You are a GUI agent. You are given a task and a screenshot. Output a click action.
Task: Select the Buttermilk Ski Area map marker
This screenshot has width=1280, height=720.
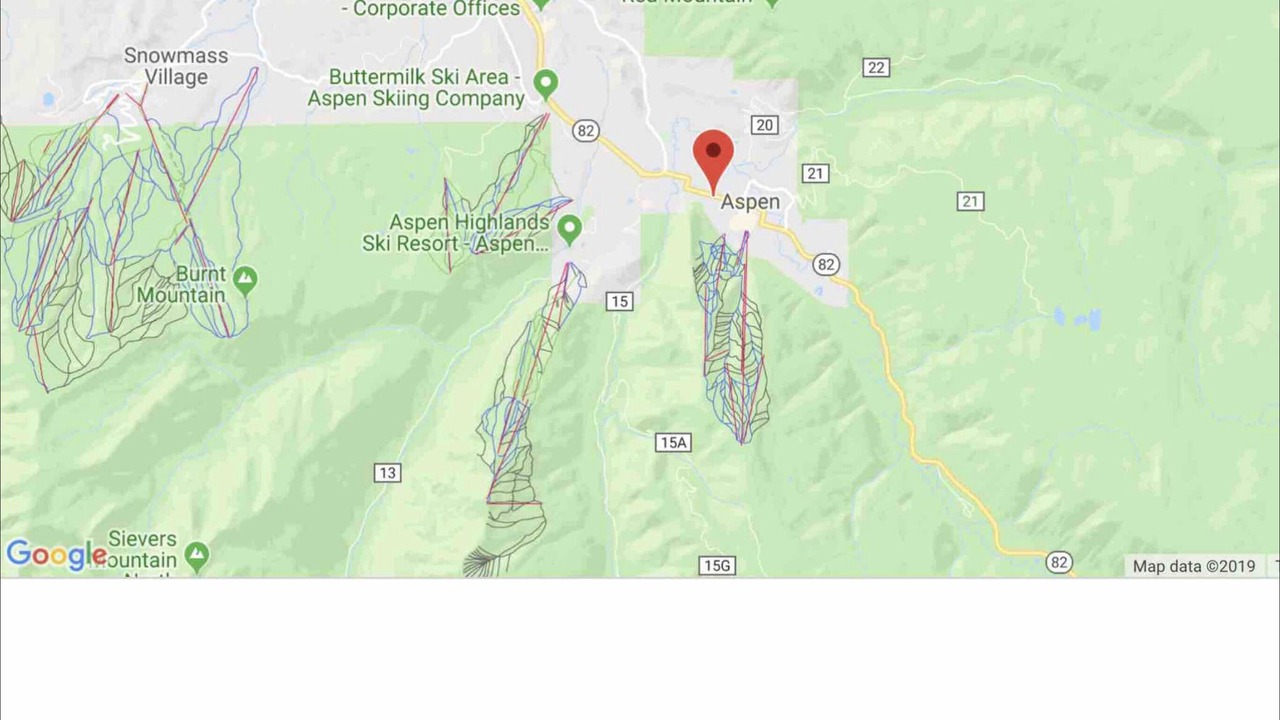545,83
